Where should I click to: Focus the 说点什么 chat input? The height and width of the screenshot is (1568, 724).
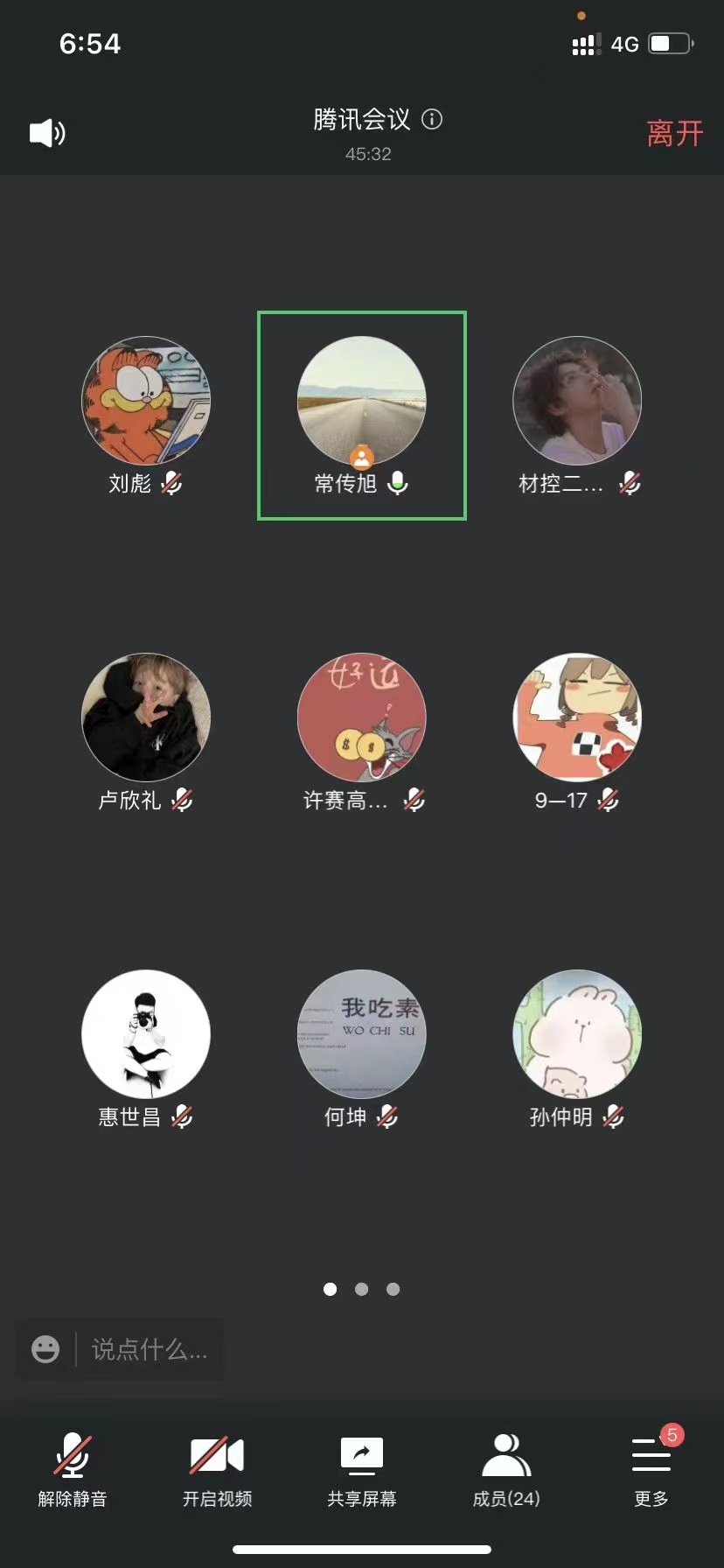pyautogui.click(x=150, y=1349)
